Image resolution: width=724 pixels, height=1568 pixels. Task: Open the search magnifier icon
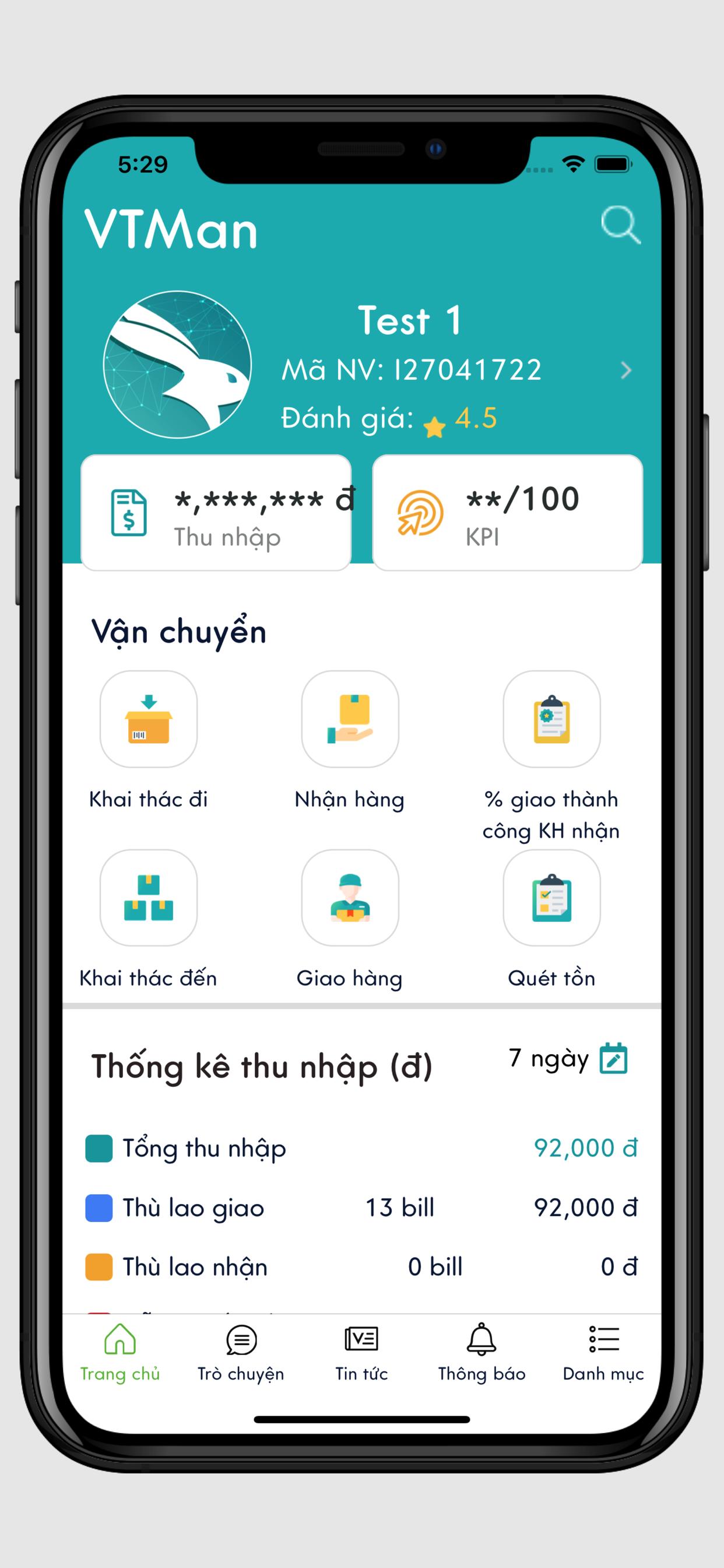pyautogui.click(x=620, y=225)
